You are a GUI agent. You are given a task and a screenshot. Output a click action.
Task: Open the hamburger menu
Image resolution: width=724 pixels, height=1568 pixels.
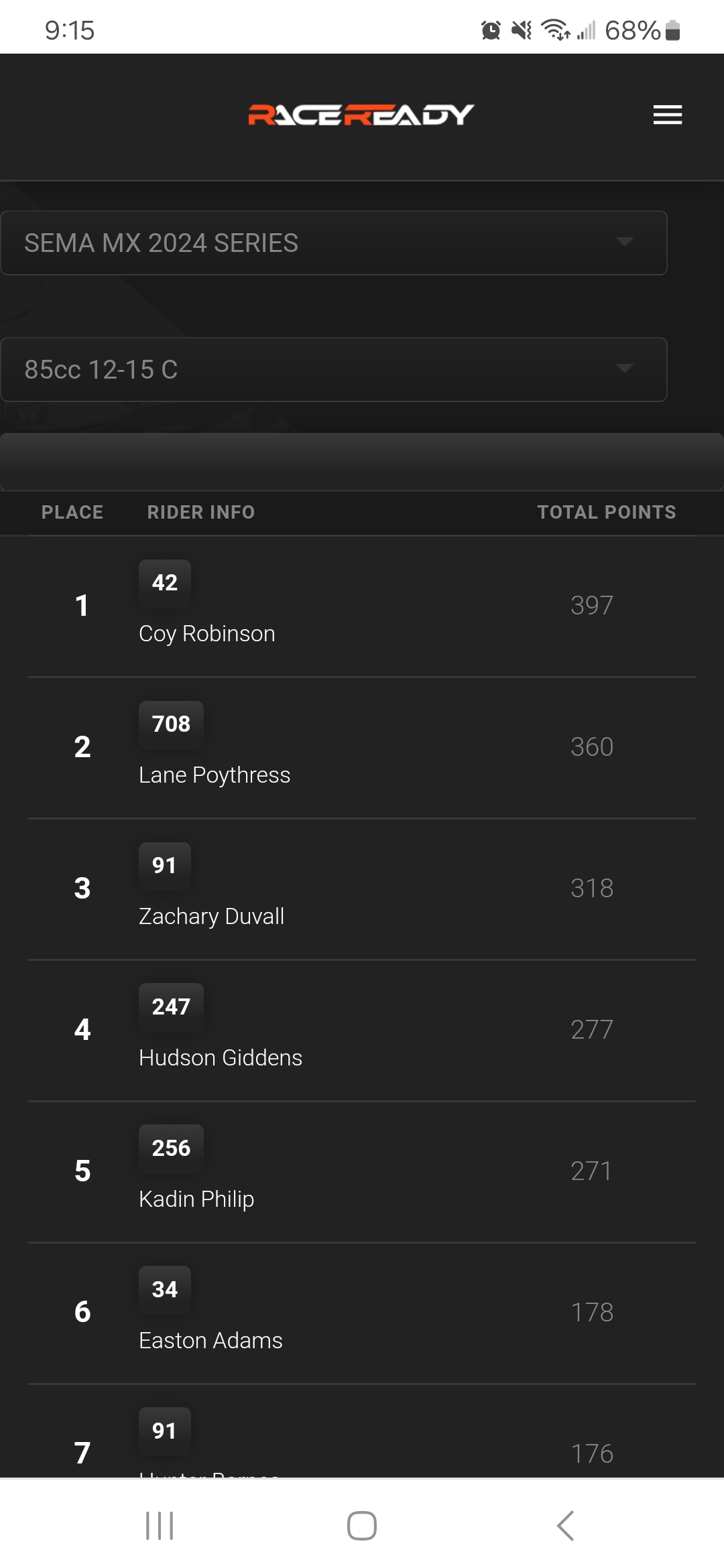[x=668, y=115]
